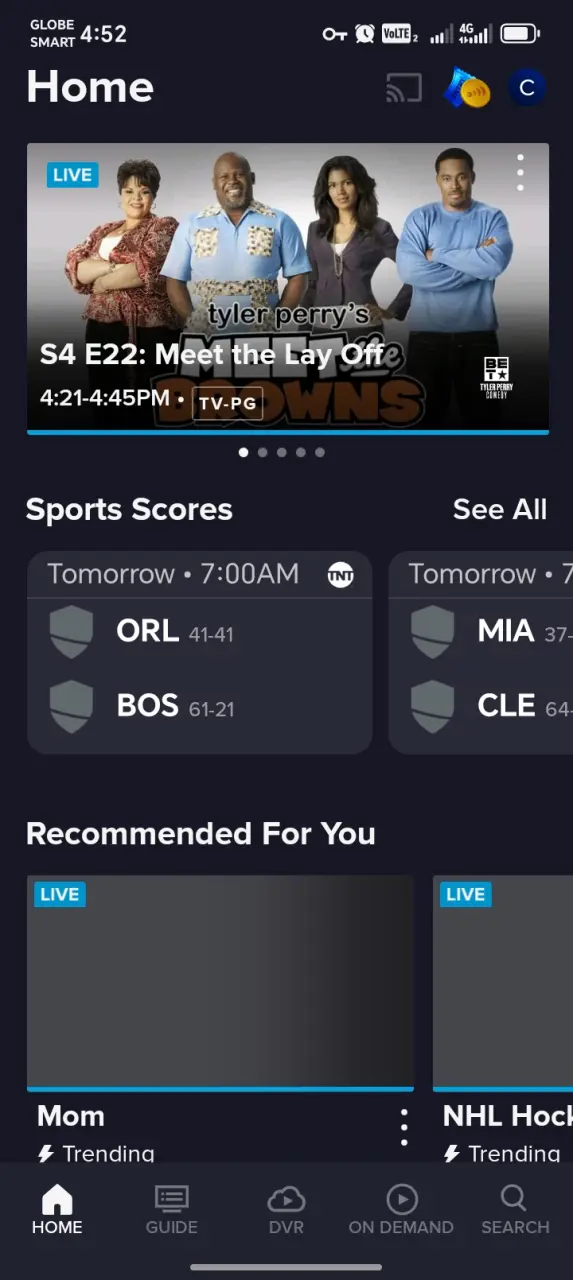
Task: Switch to the Guide tab
Action: pos(172,1210)
